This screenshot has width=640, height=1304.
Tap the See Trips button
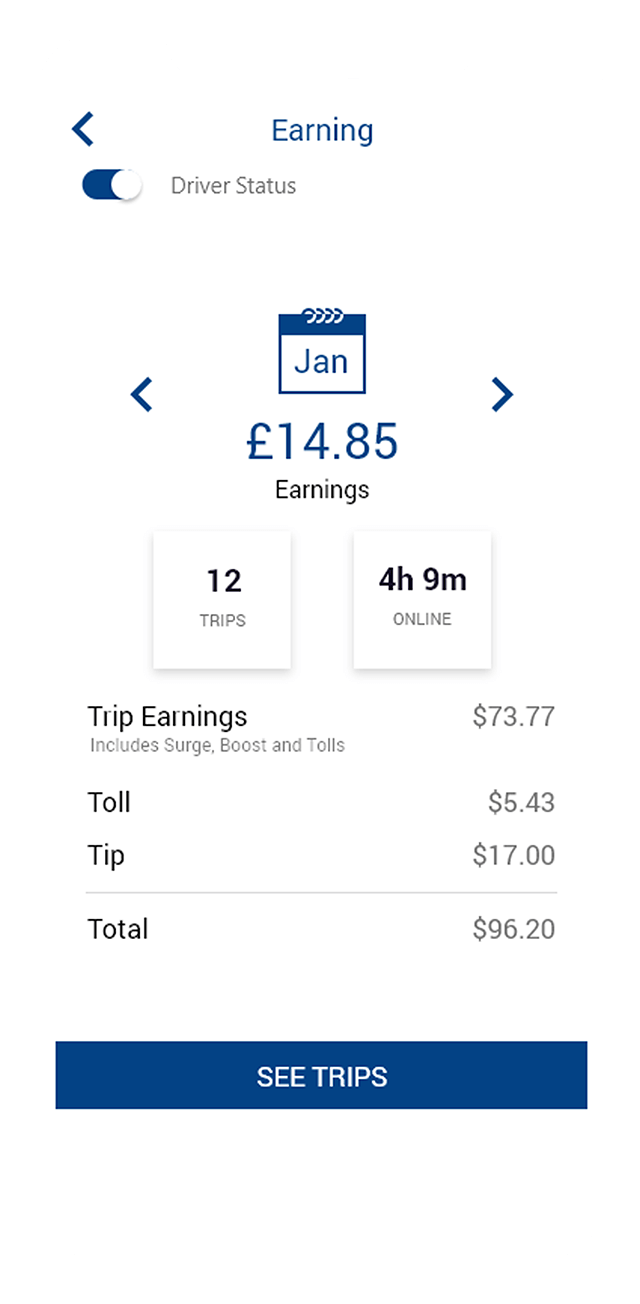tap(321, 1075)
